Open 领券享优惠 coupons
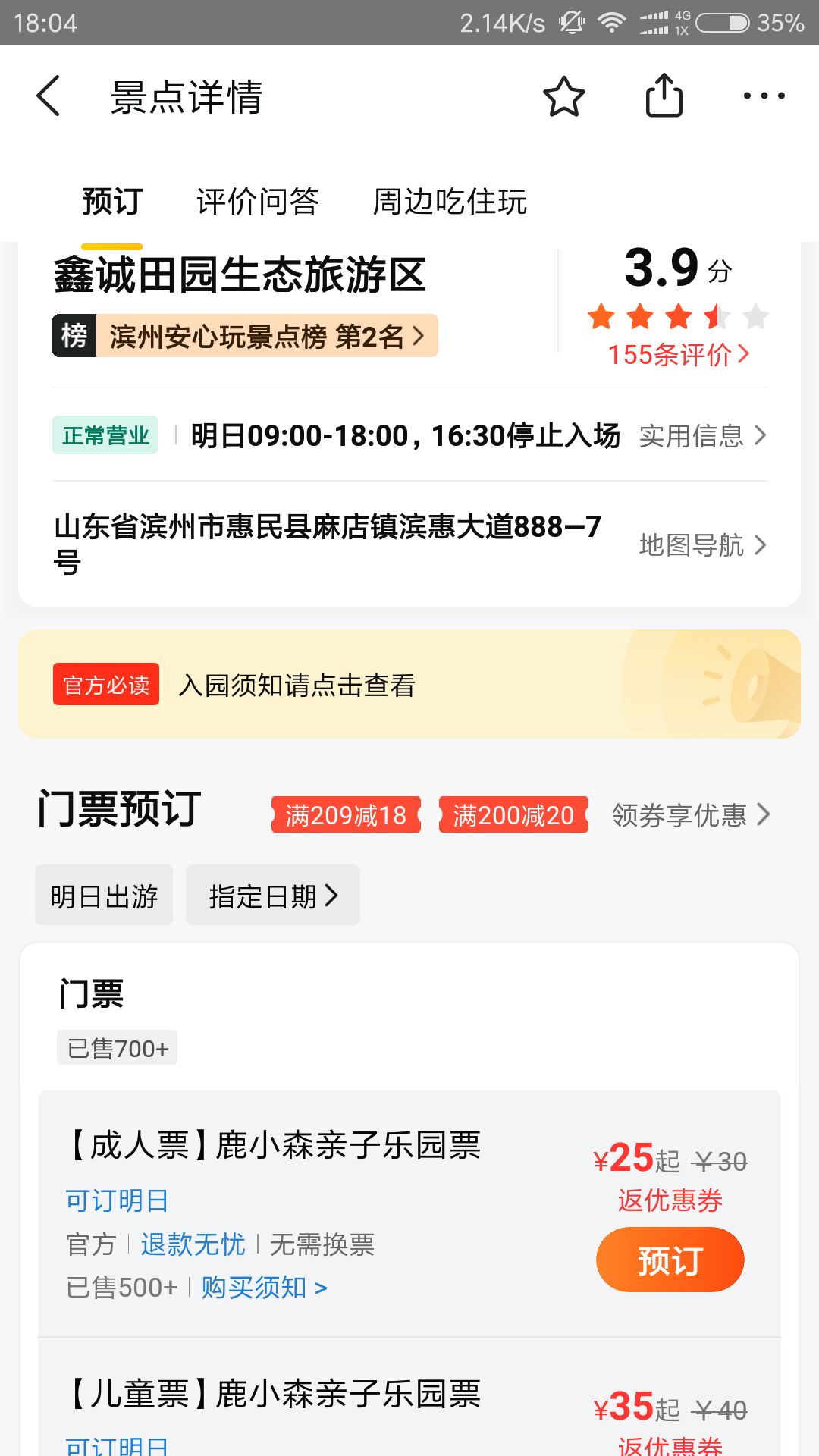Screen dimensions: 819x1456 [x=690, y=815]
